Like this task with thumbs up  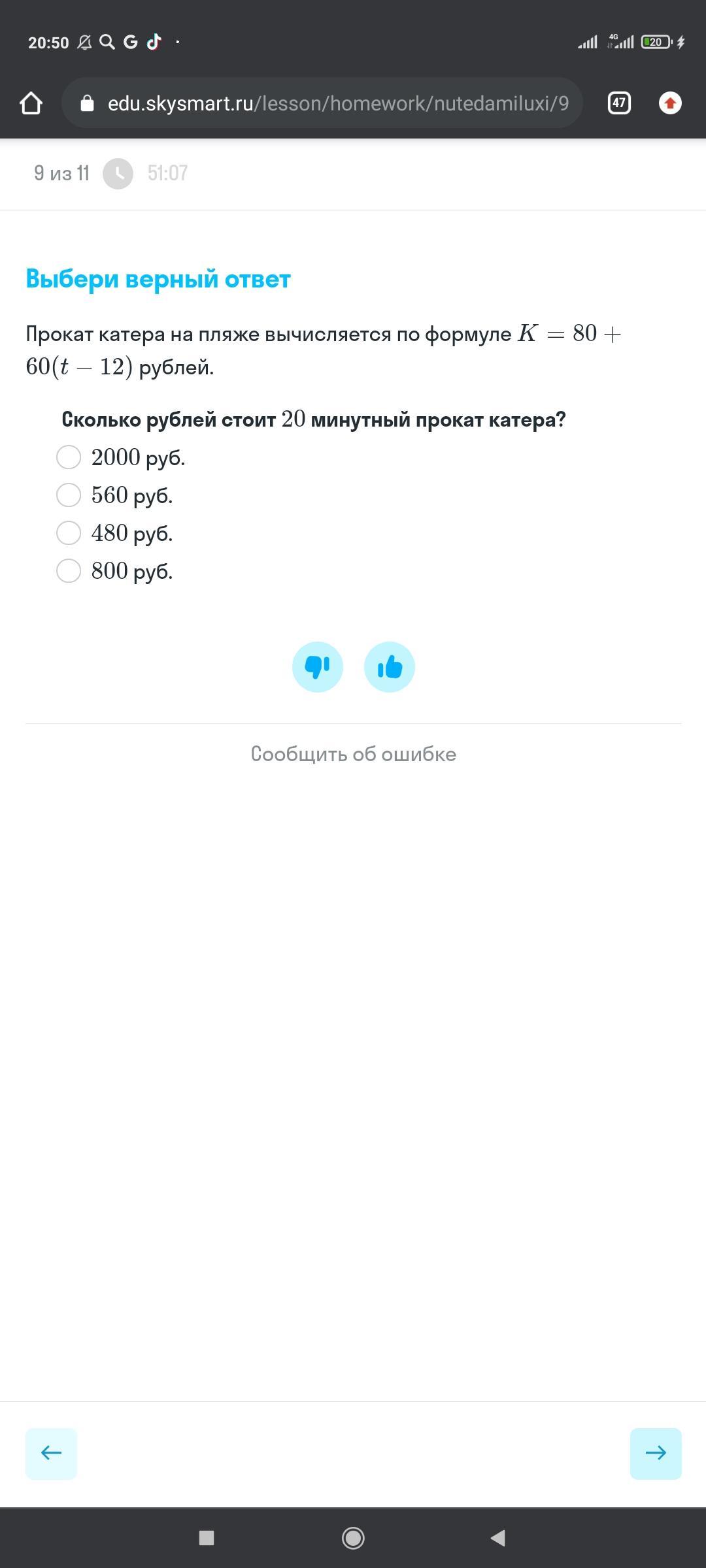pyautogui.click(x=390, y=667)
